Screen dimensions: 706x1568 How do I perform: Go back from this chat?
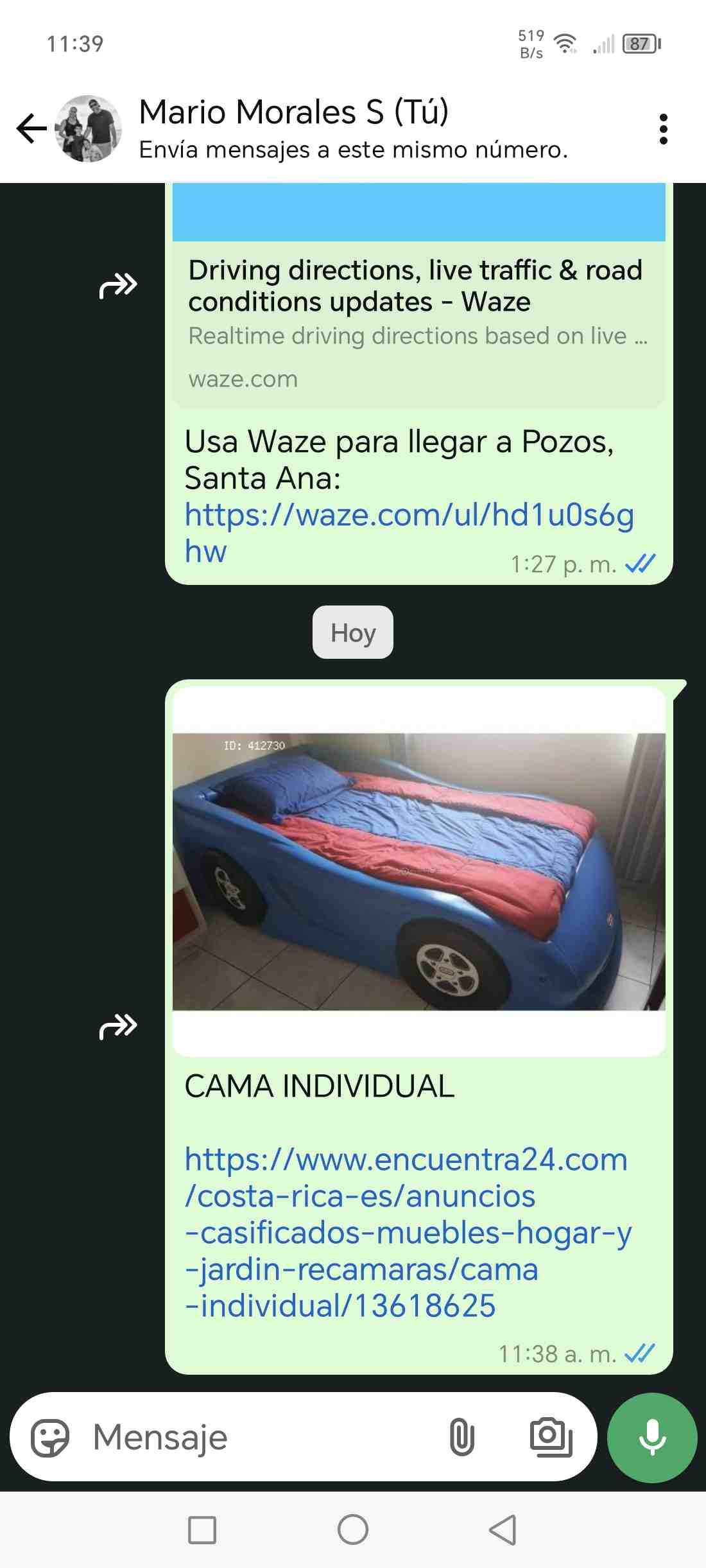31,128
